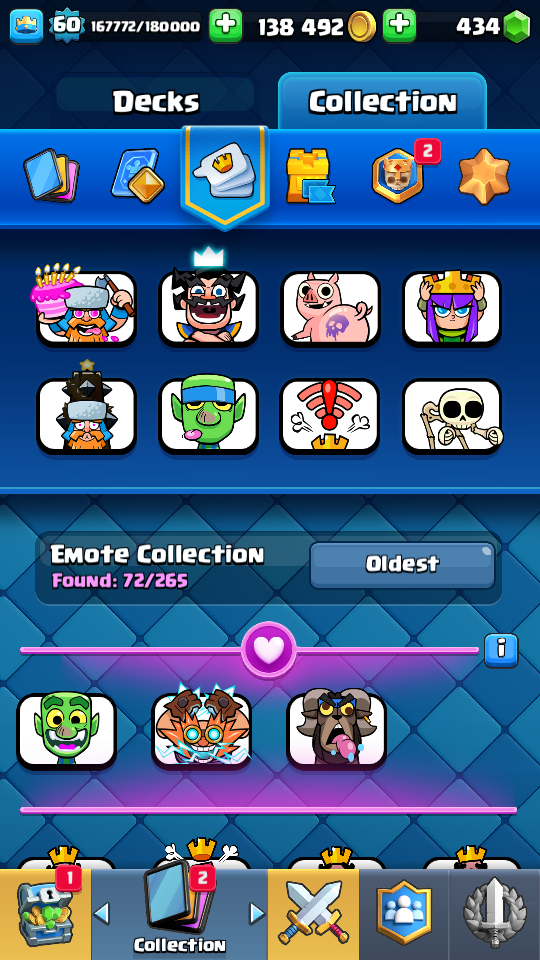The width and height of the screenshot is (540, 960).
Task: Open the cards collection icon
Action: pyautogui.click(x=51, y=174)
